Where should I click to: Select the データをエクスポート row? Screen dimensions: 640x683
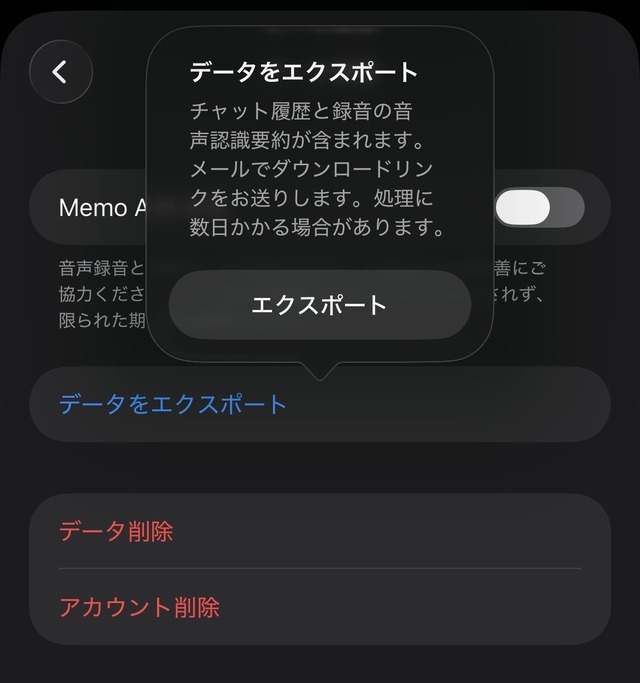coord(173,405)
